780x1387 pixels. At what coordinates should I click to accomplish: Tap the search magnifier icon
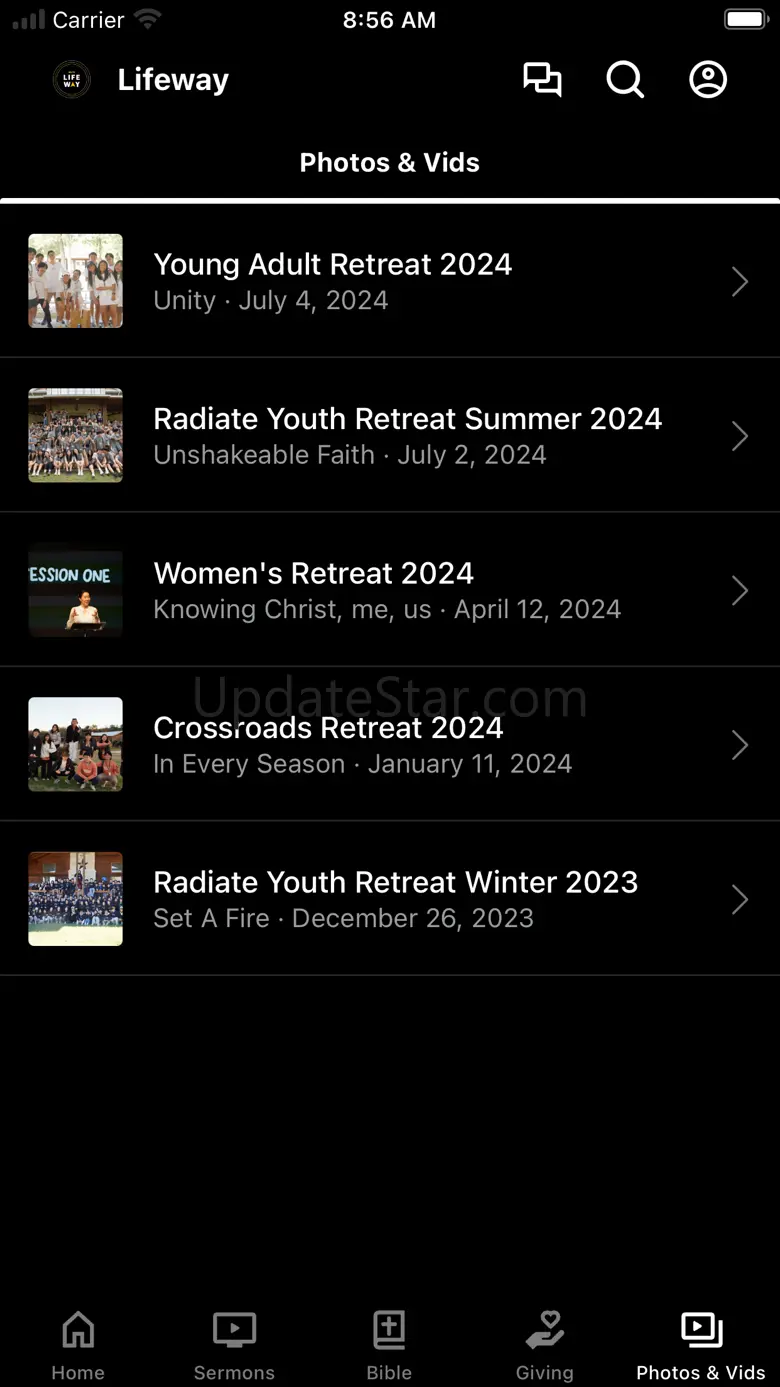(625, 80)
